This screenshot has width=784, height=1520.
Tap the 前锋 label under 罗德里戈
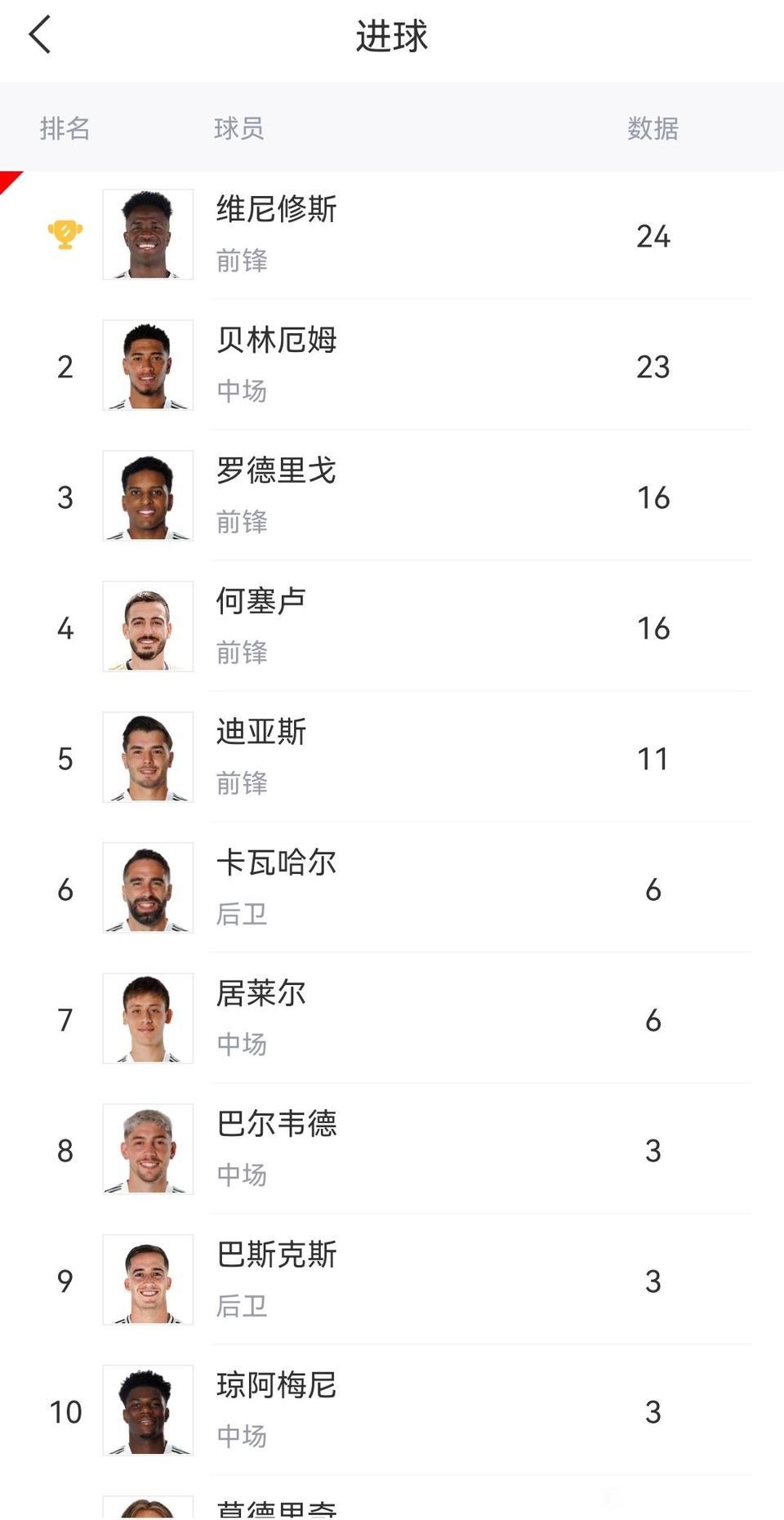pyautogui.click(x=241, y=524)
